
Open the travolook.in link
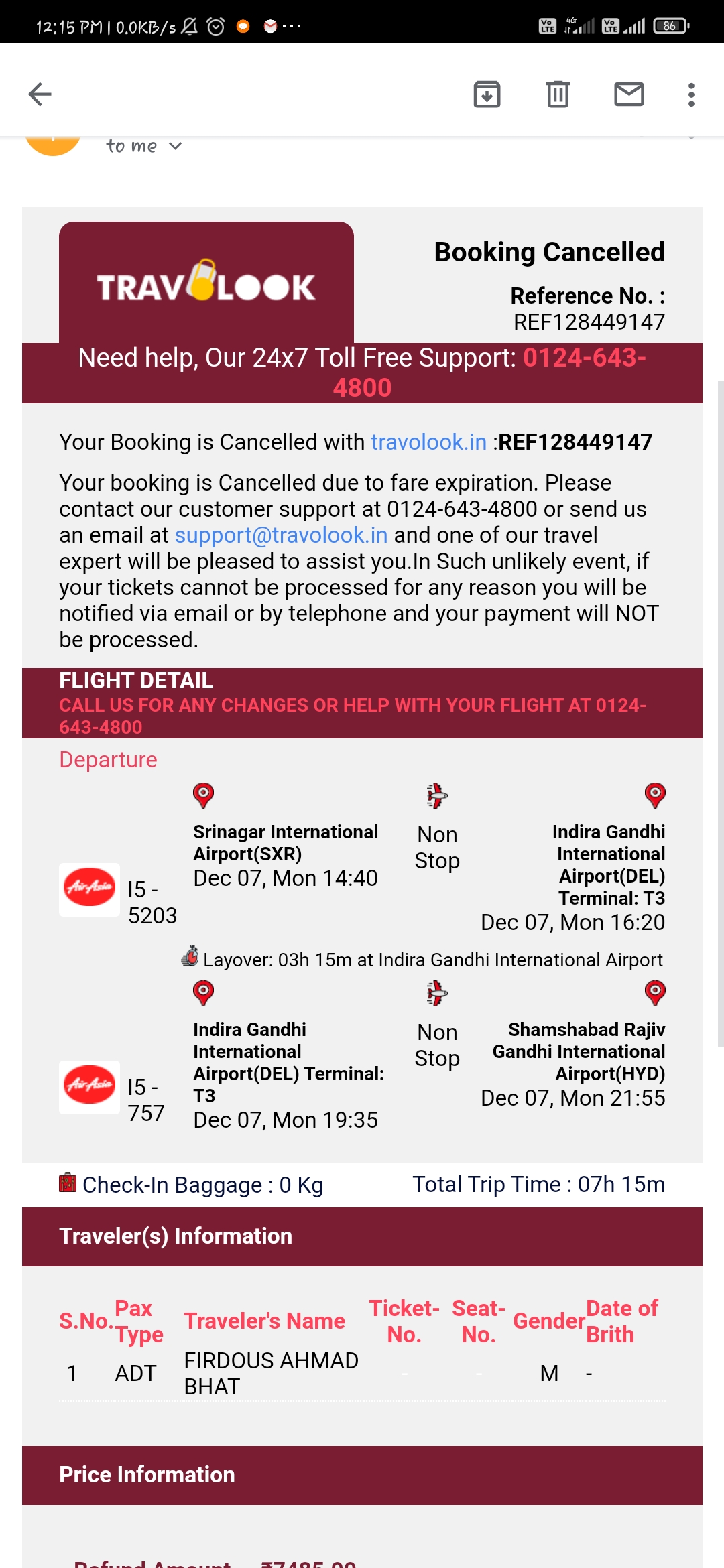tap(428, 442)
